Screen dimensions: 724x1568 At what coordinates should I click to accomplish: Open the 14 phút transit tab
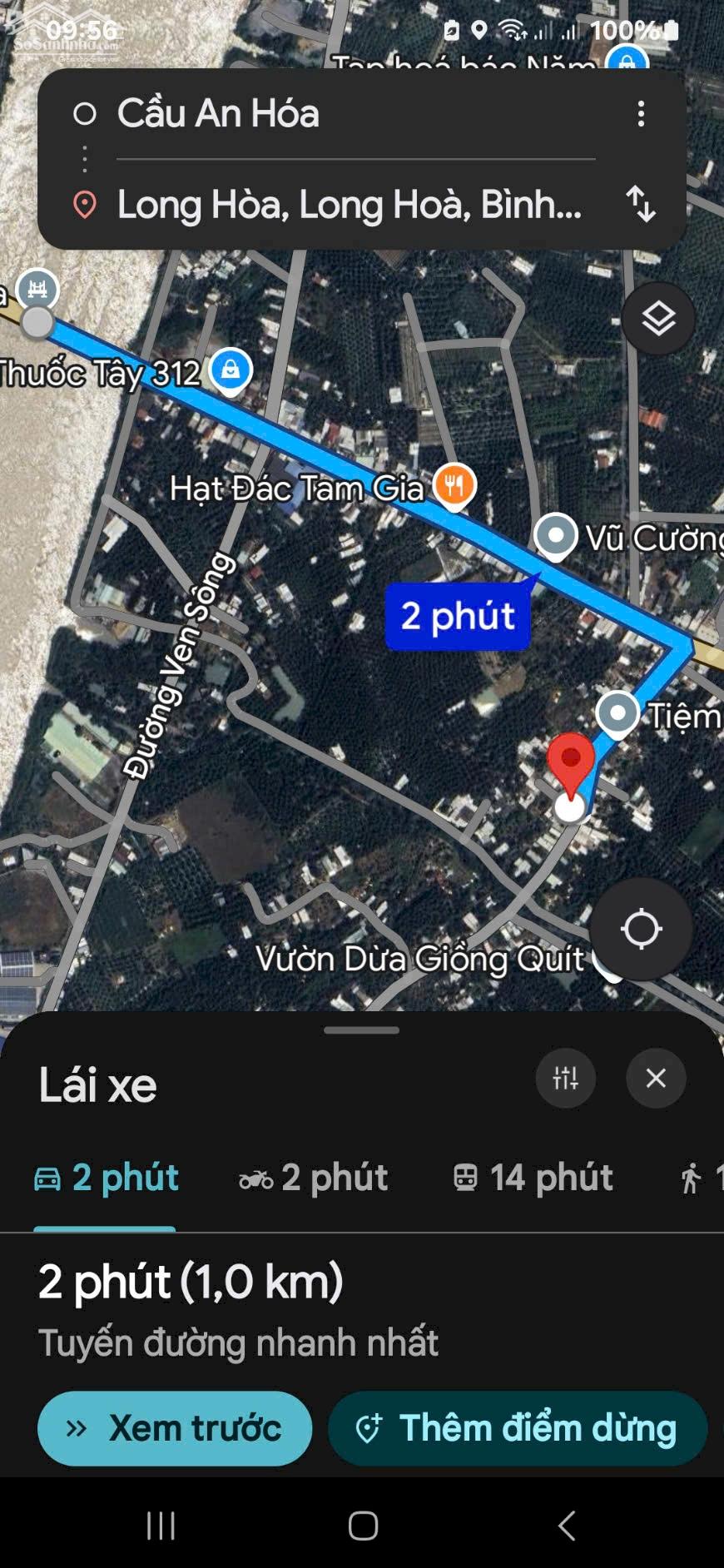click(x=531, y=1178)
